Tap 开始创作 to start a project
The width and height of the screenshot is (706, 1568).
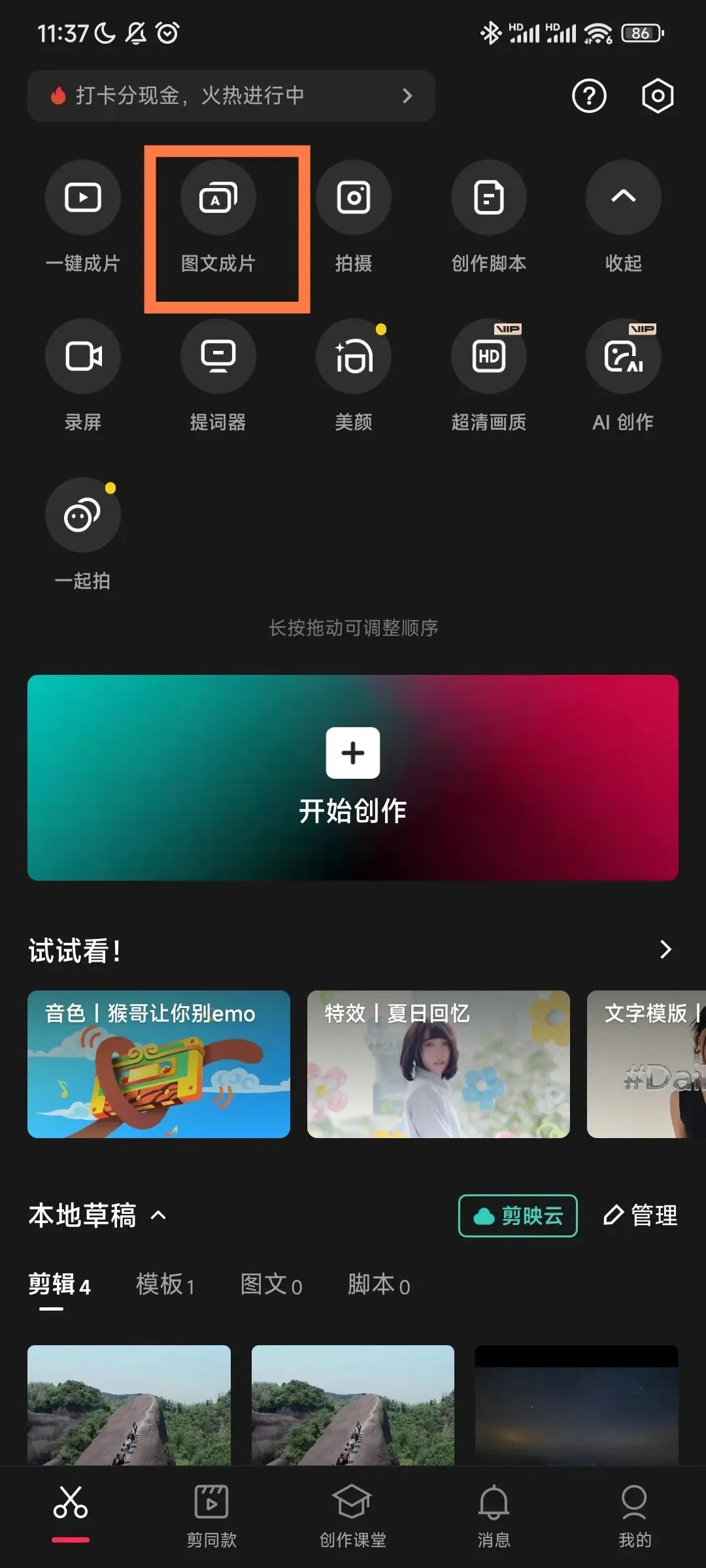click(x=353, y=777)
